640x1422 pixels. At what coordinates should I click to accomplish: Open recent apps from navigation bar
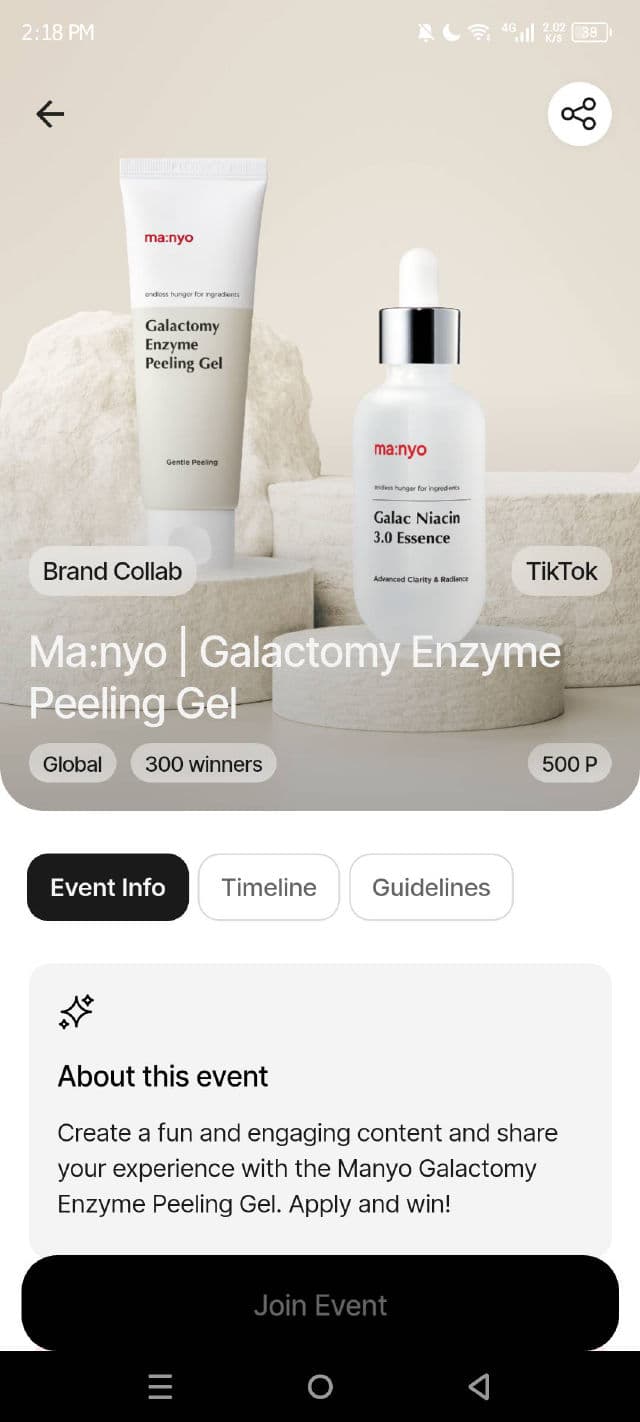click(x=160, y=1386)
